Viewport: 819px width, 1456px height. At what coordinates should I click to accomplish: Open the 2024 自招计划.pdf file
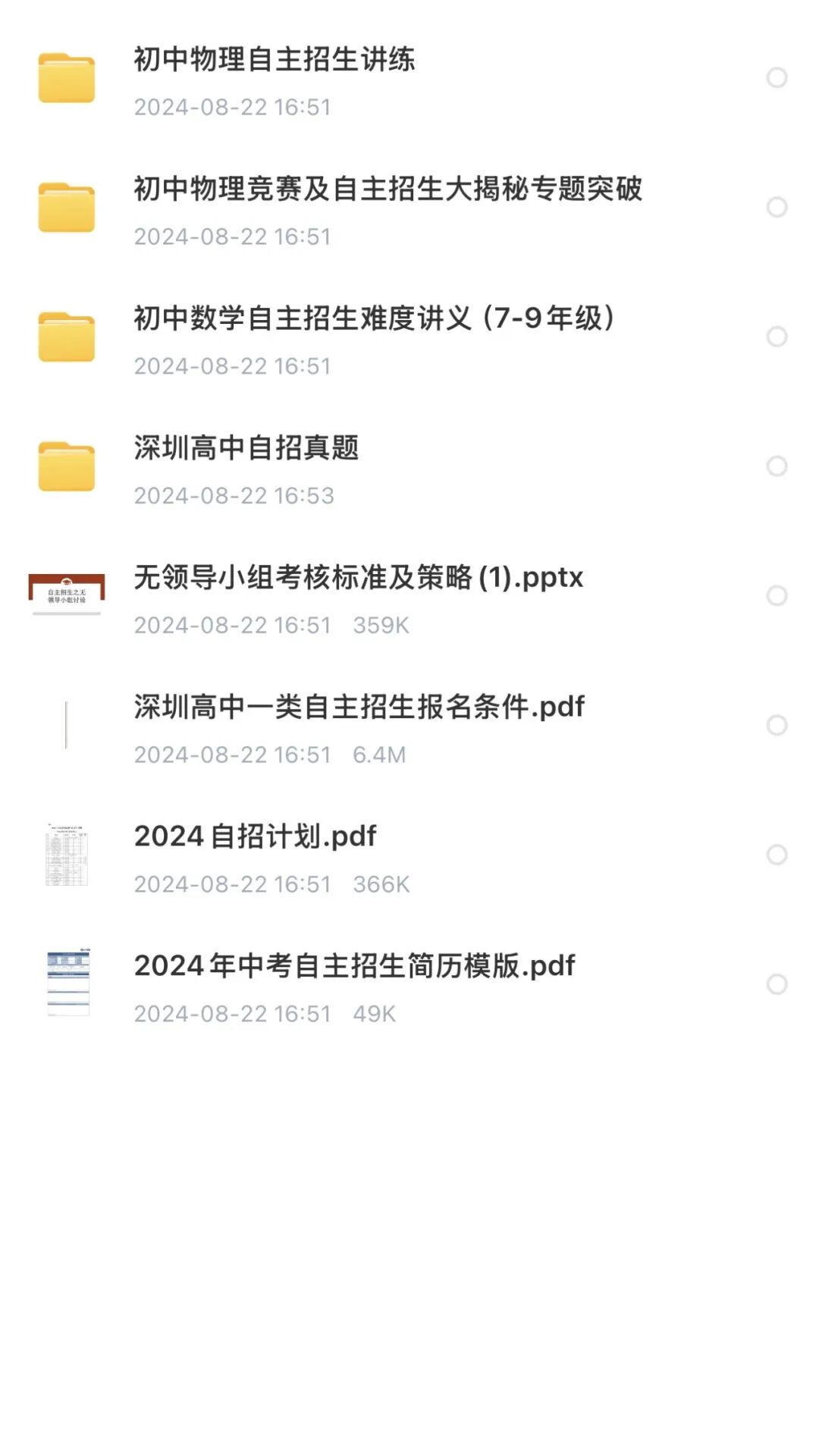[255, 837]
